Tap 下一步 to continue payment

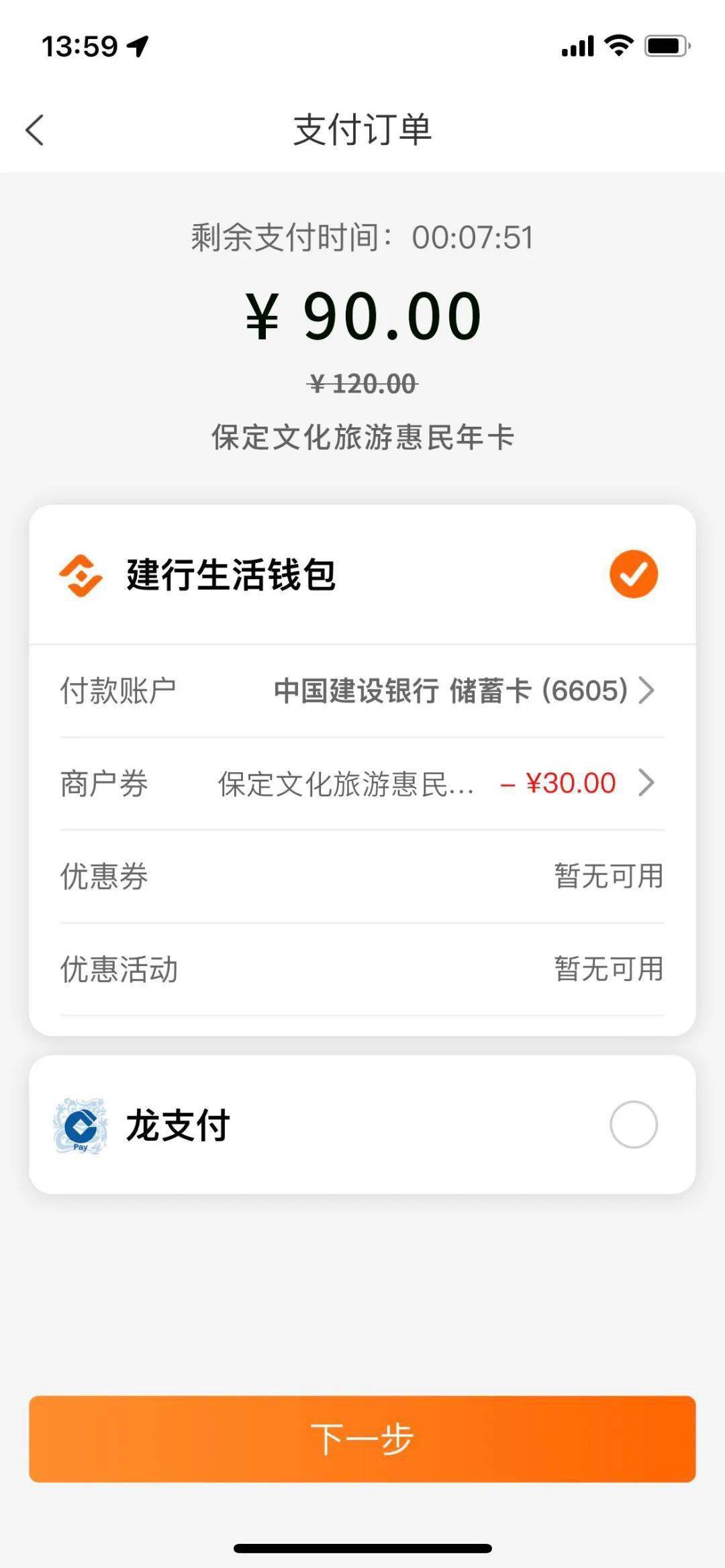point(362,1439)
